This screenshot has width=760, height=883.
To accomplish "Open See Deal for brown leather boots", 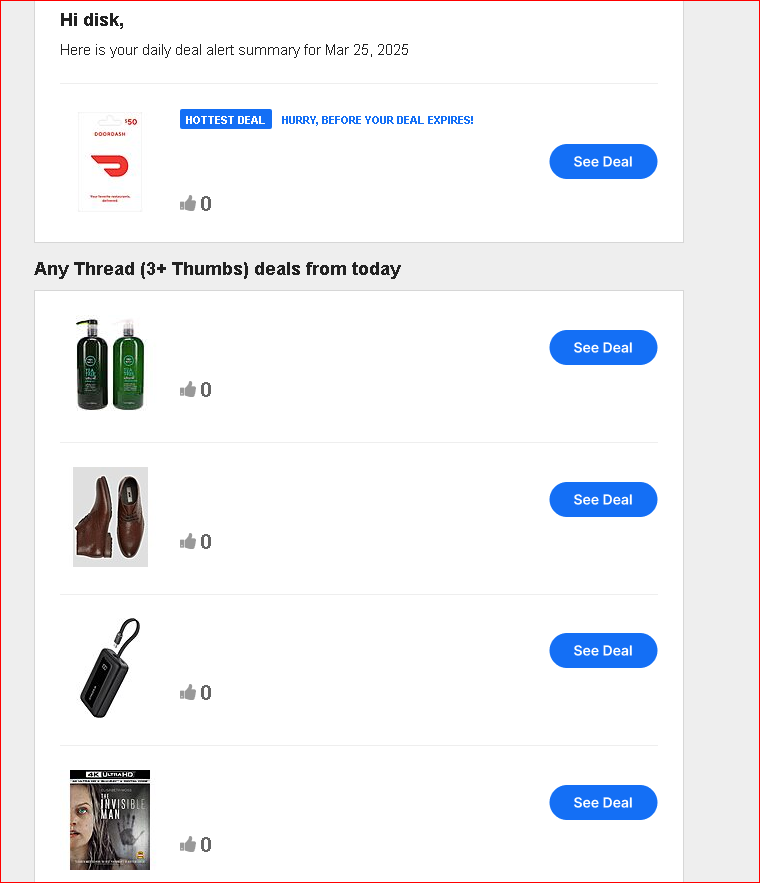I will (603, 500).
